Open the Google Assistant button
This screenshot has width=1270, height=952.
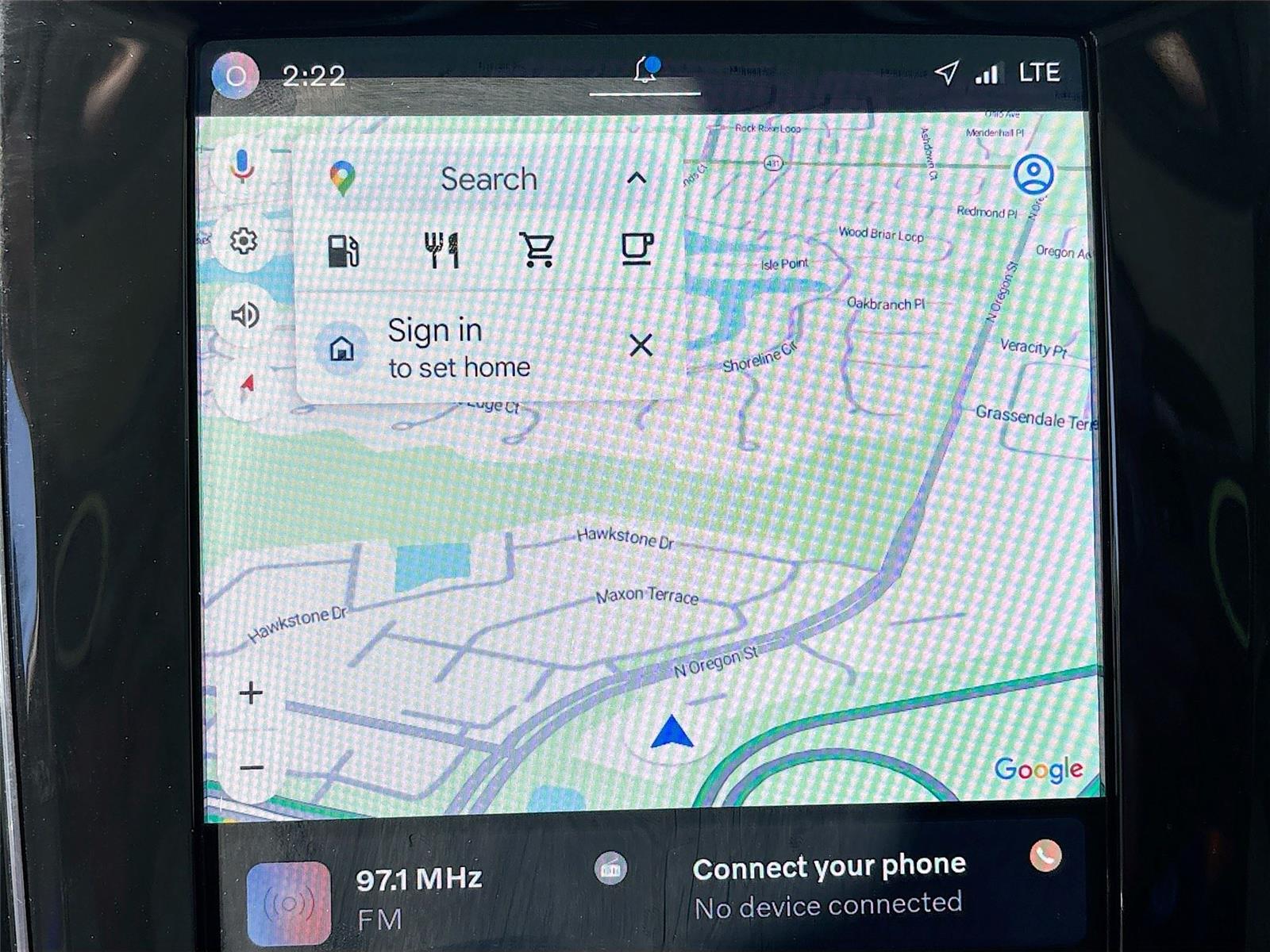[235, 76]
